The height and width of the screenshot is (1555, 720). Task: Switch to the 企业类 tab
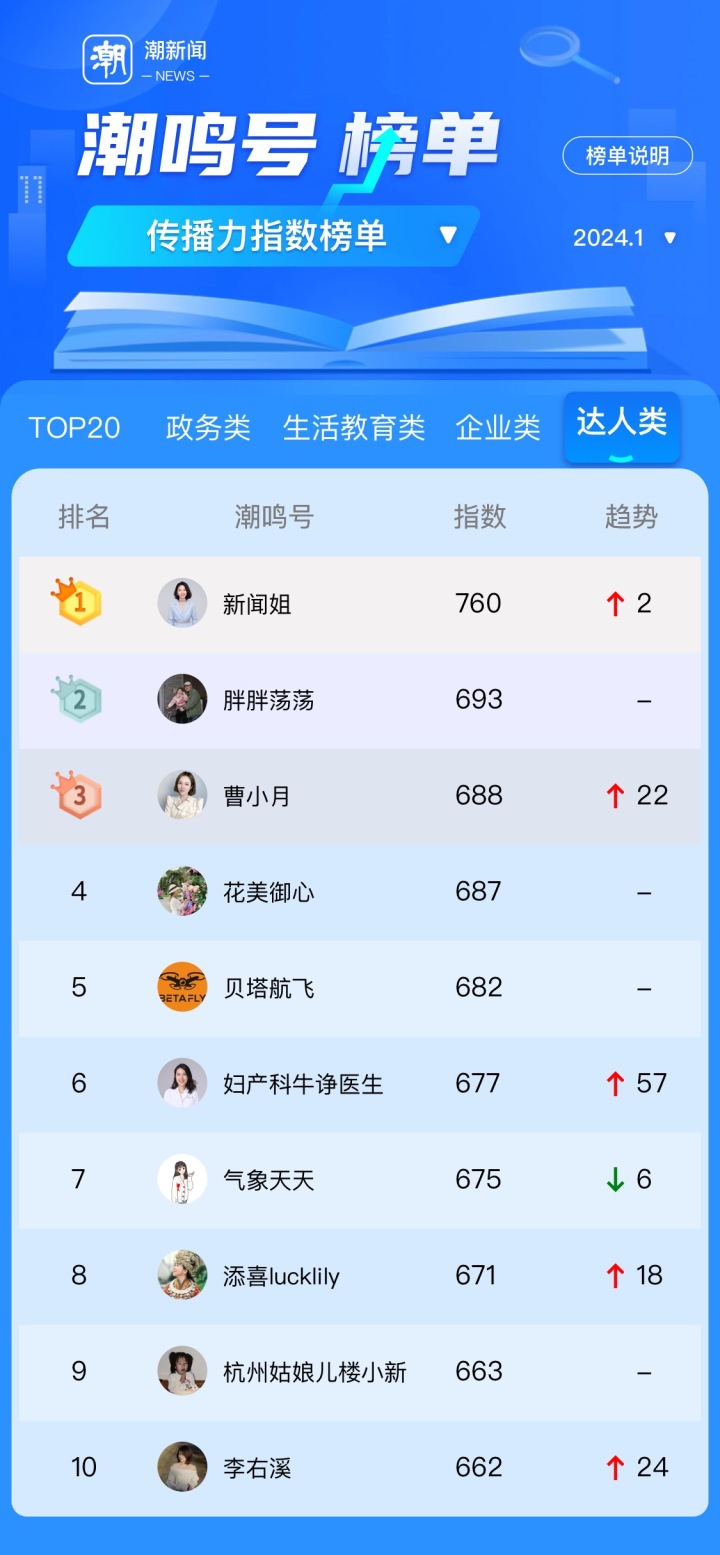pyautogui.click(x=498, y=428)
